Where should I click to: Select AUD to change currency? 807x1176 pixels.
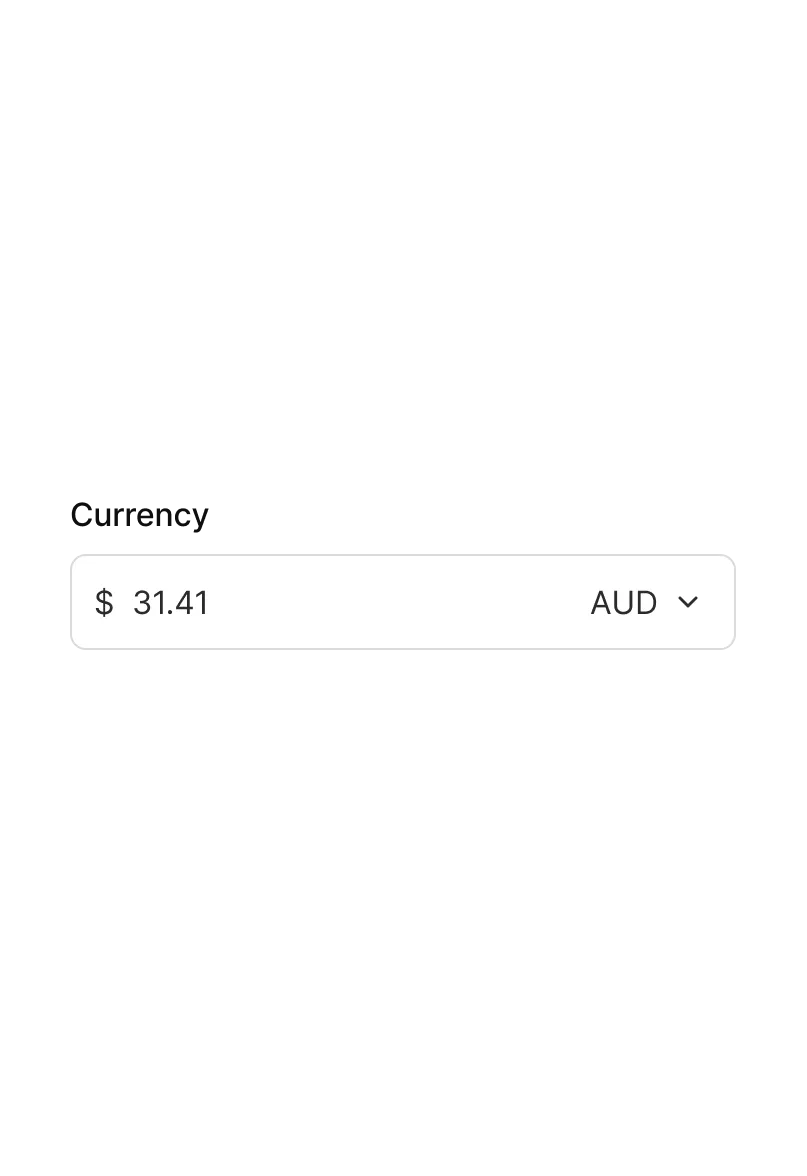coord(623,602)
